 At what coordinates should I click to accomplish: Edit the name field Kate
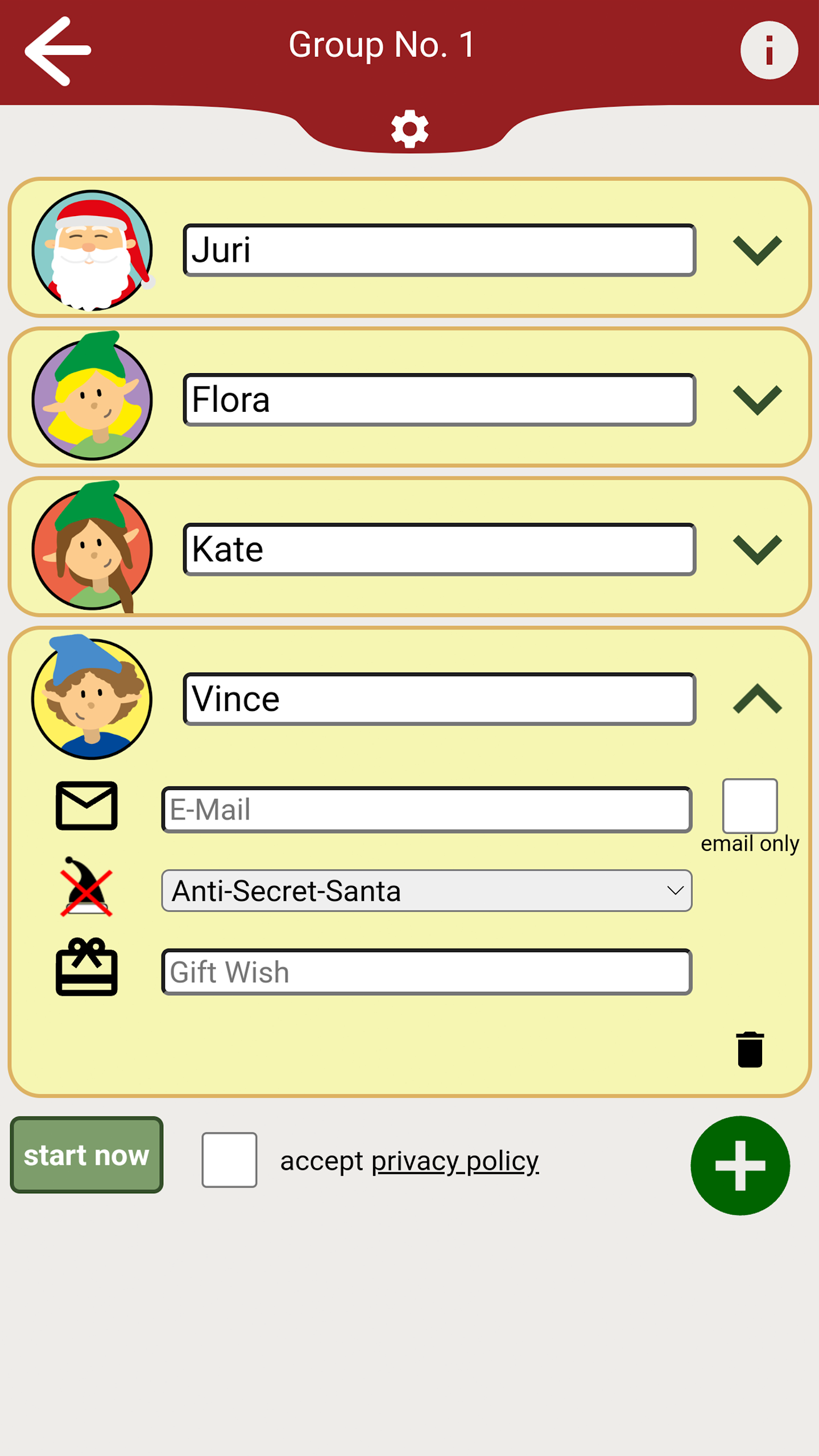click(439, 549)
